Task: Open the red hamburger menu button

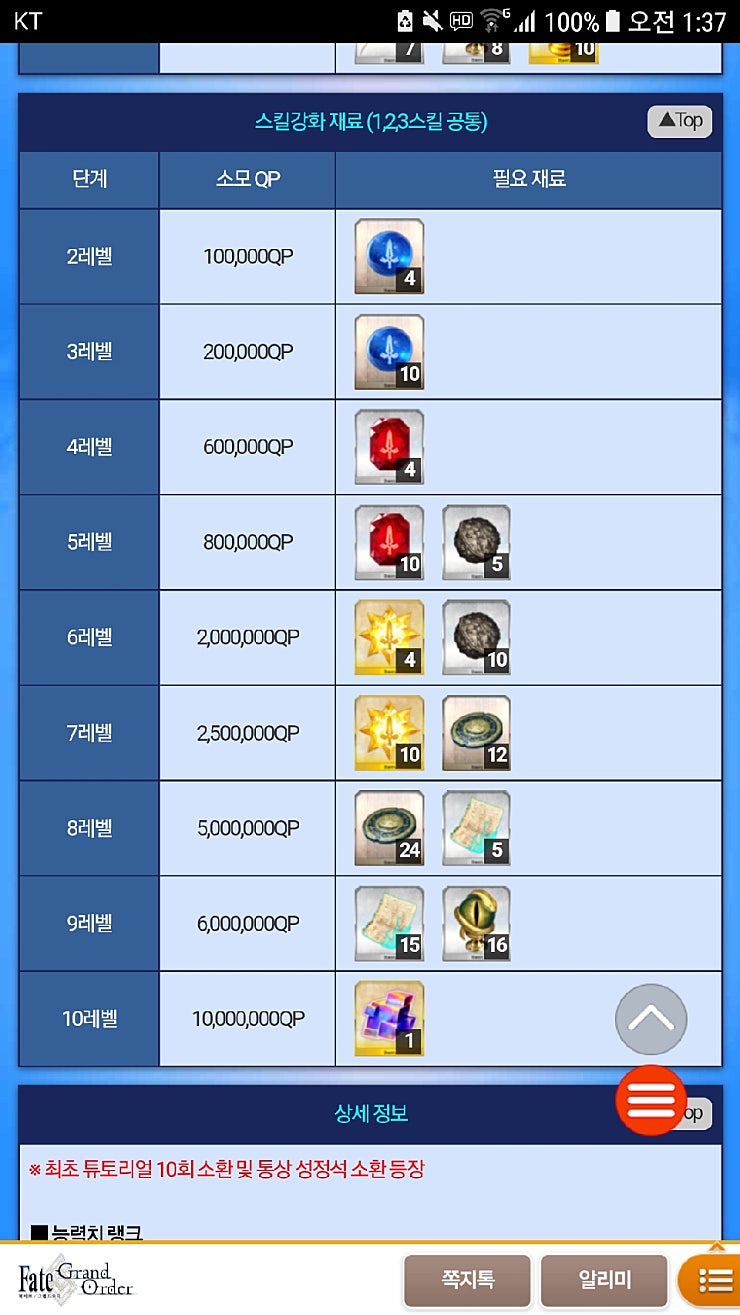Action: 651,1100
